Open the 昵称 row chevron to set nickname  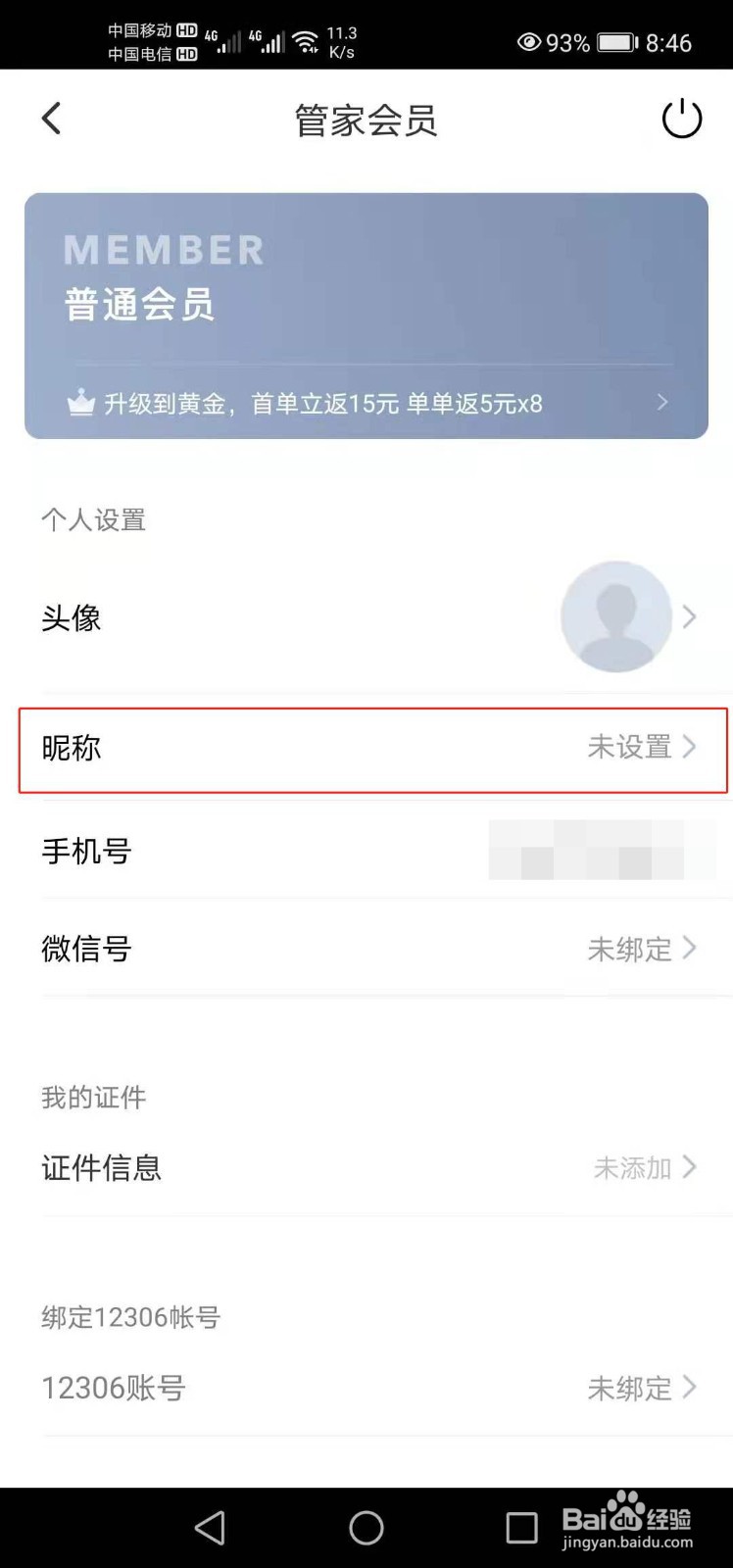[x=693, y=748]
